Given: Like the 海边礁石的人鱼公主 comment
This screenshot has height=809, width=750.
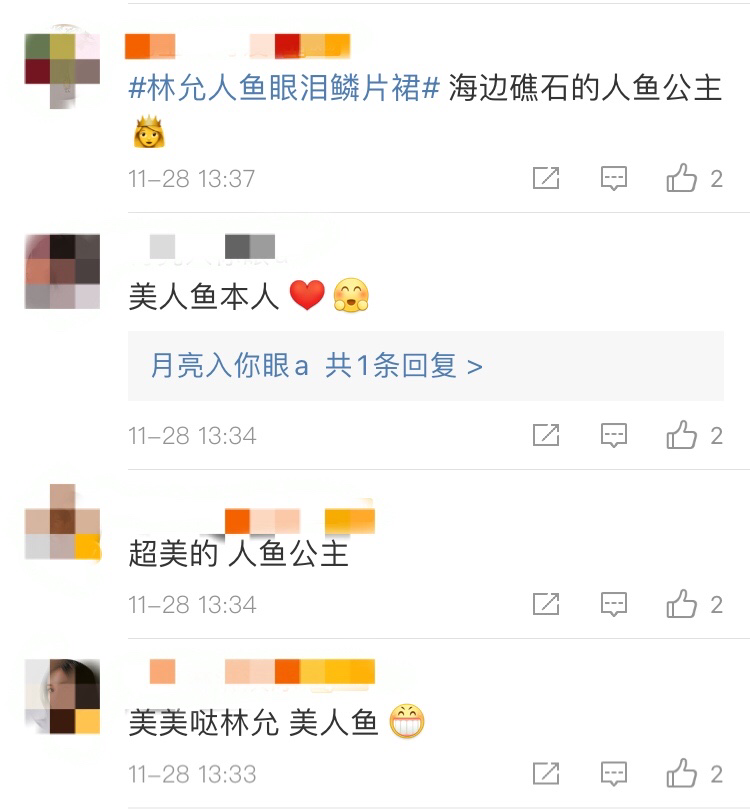Looking at the screenshot, I should (x=683, y=179).
